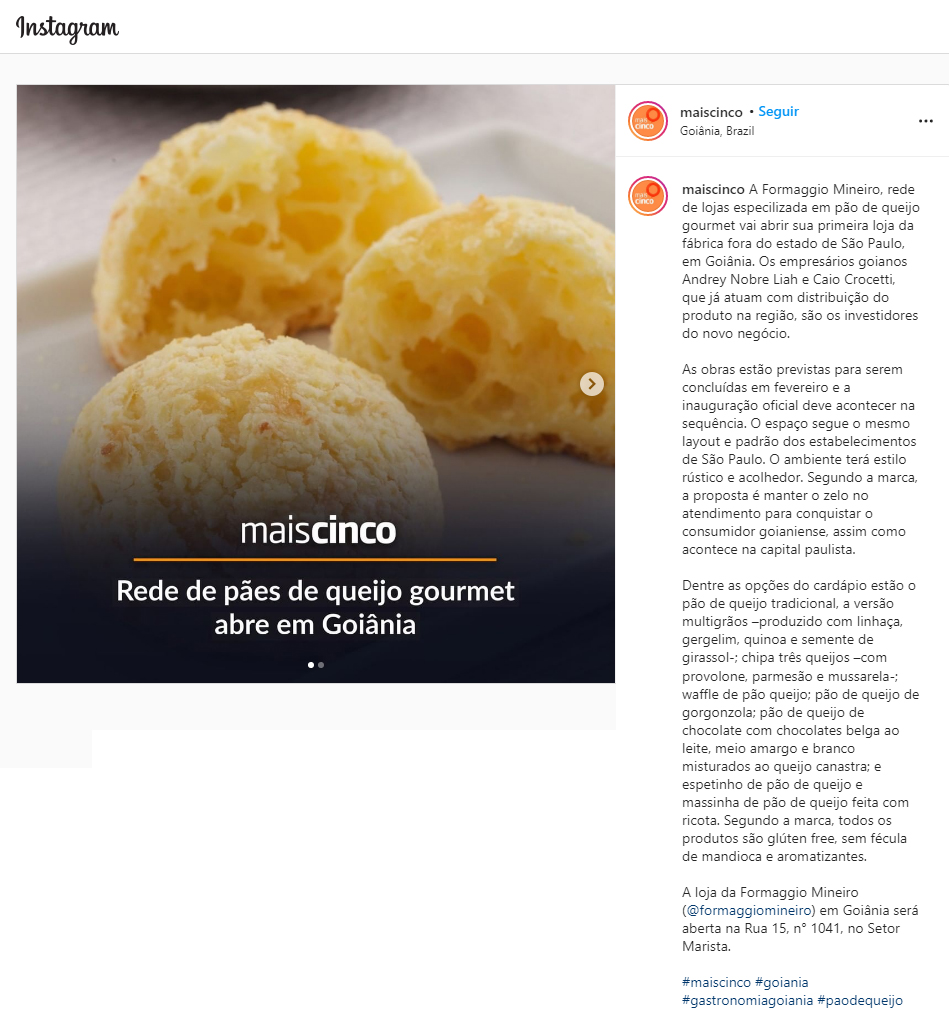Open the #maiscinco hashtag
This screenshot has width=949, height=1012.
715,982
